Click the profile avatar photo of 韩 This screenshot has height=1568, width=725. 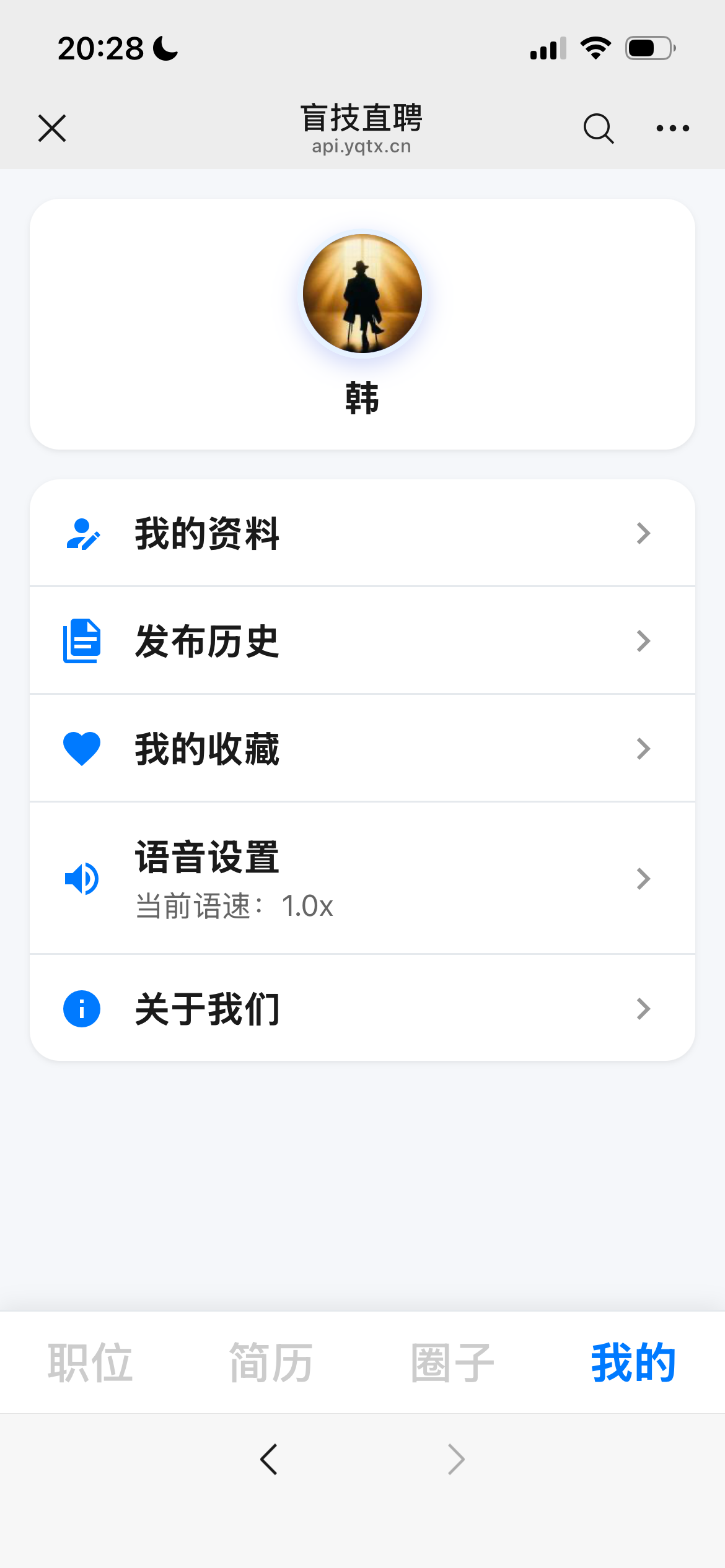[x=362, y=292]
